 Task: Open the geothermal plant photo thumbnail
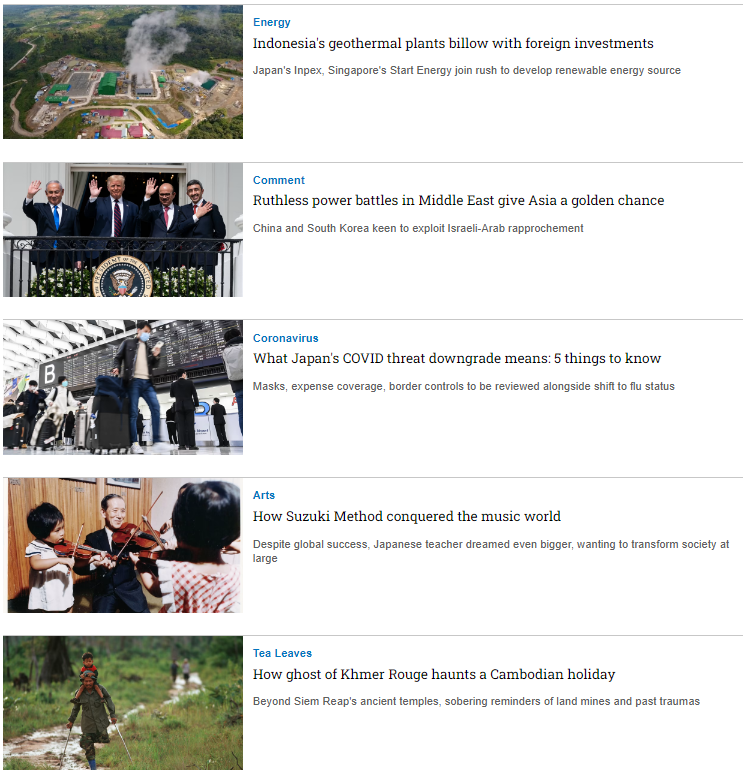point(122,72)
